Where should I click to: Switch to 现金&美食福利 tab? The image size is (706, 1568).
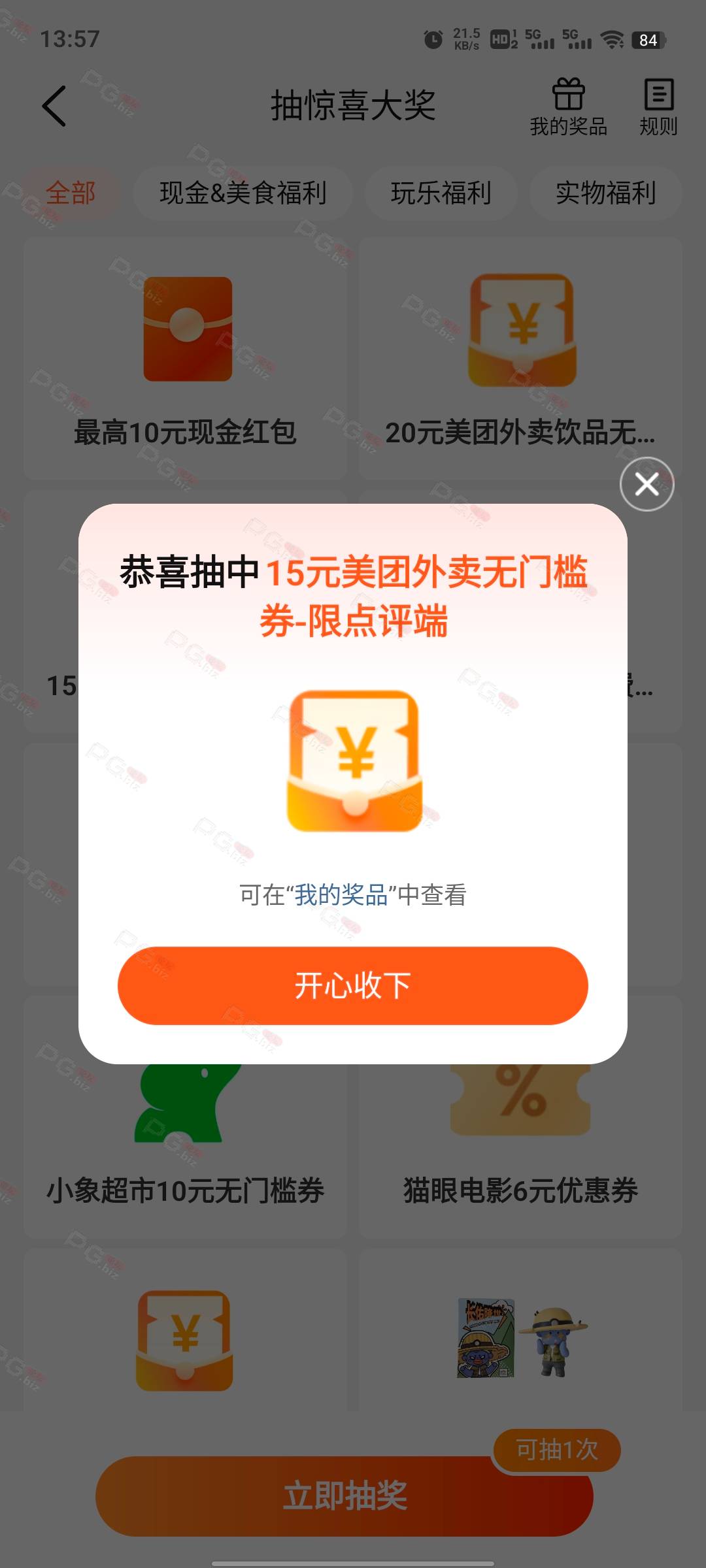pyautogui.click(x=243, y=193)
